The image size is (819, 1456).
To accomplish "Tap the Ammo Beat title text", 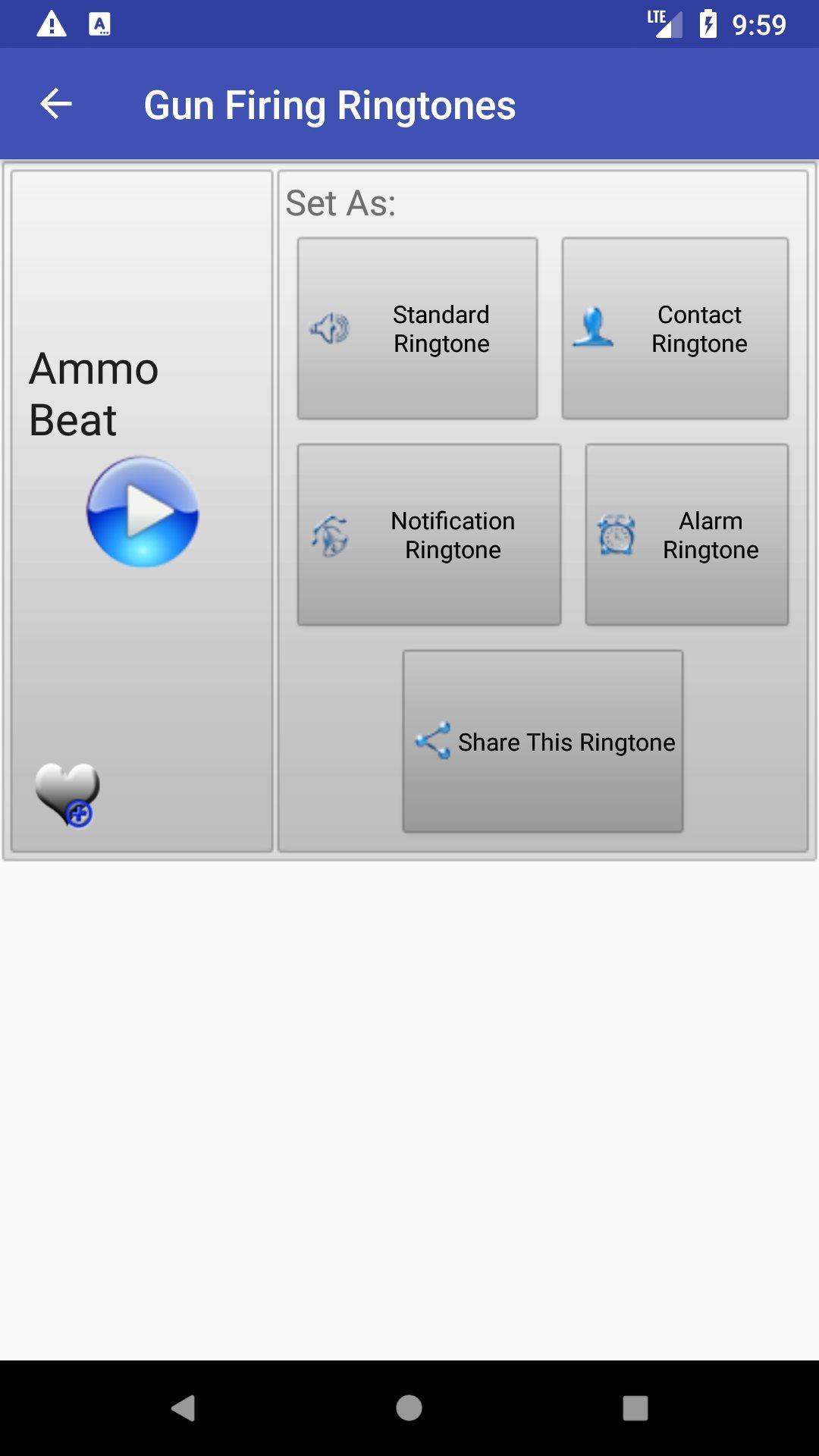I will [x=93, y=394].
